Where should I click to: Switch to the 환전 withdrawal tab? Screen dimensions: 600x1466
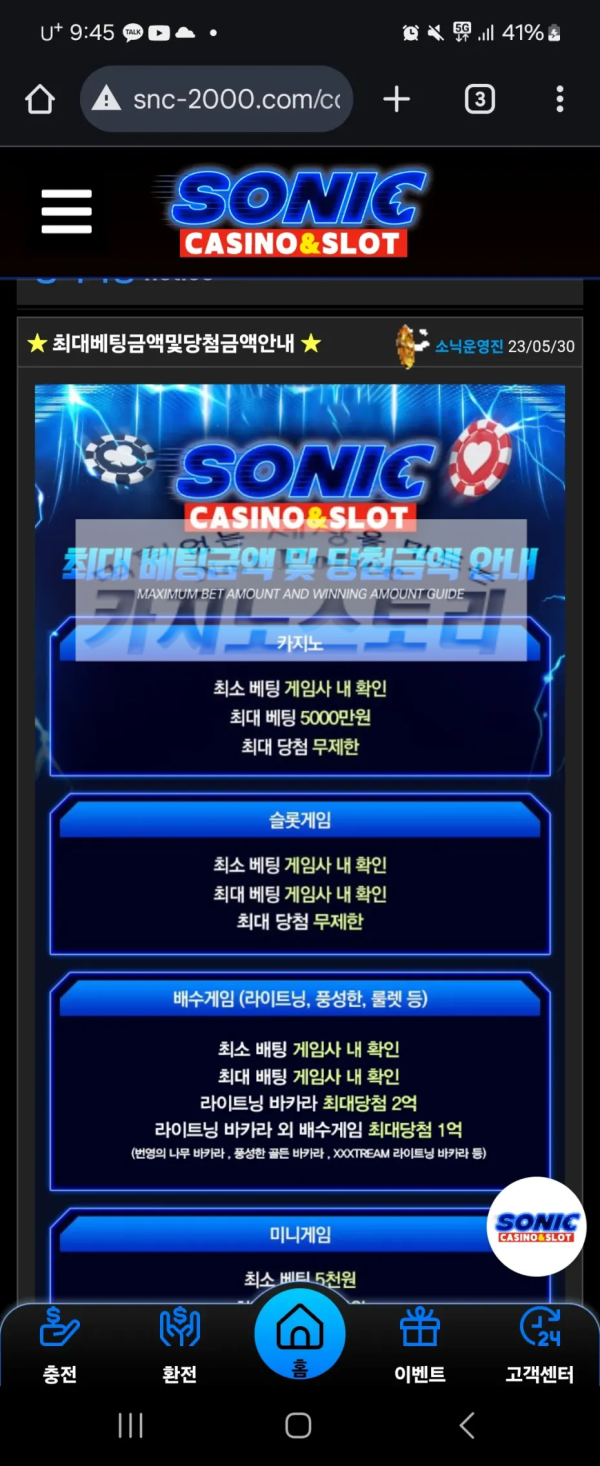(x=180, y=1346)
